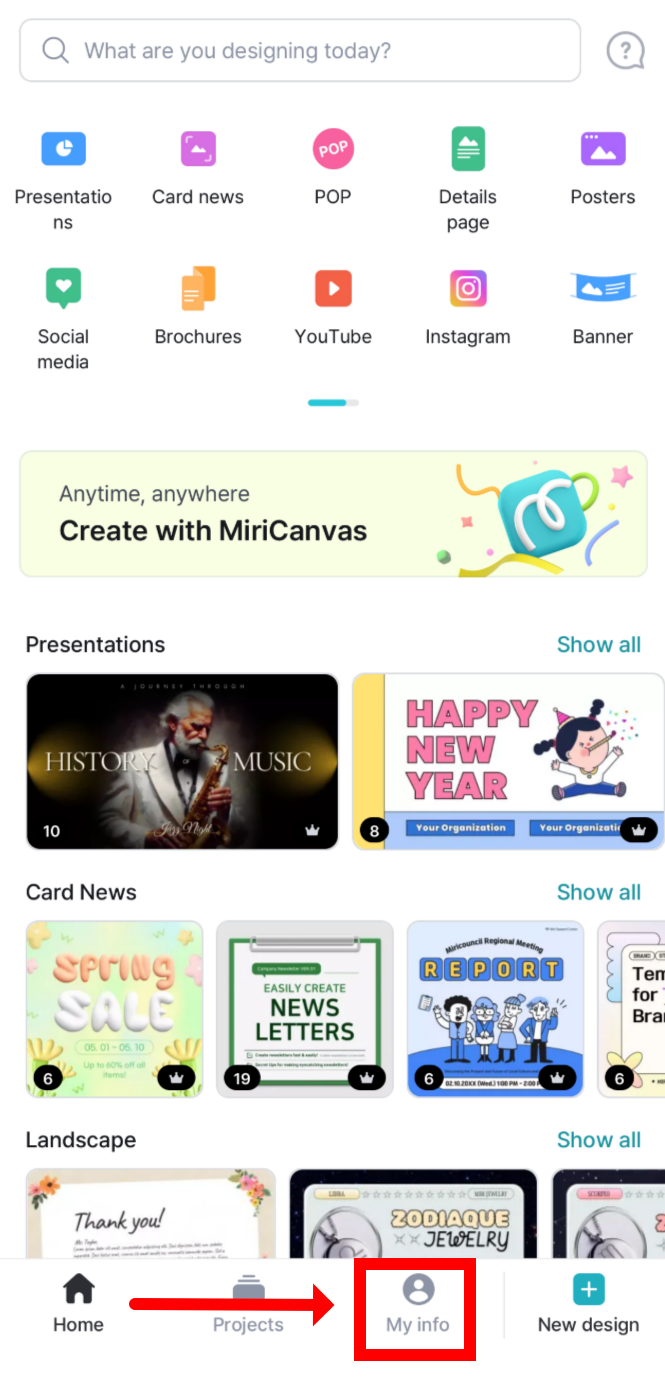Open the Create with MiriCanvas banner

pyautogui.click(x=333, y=514)
